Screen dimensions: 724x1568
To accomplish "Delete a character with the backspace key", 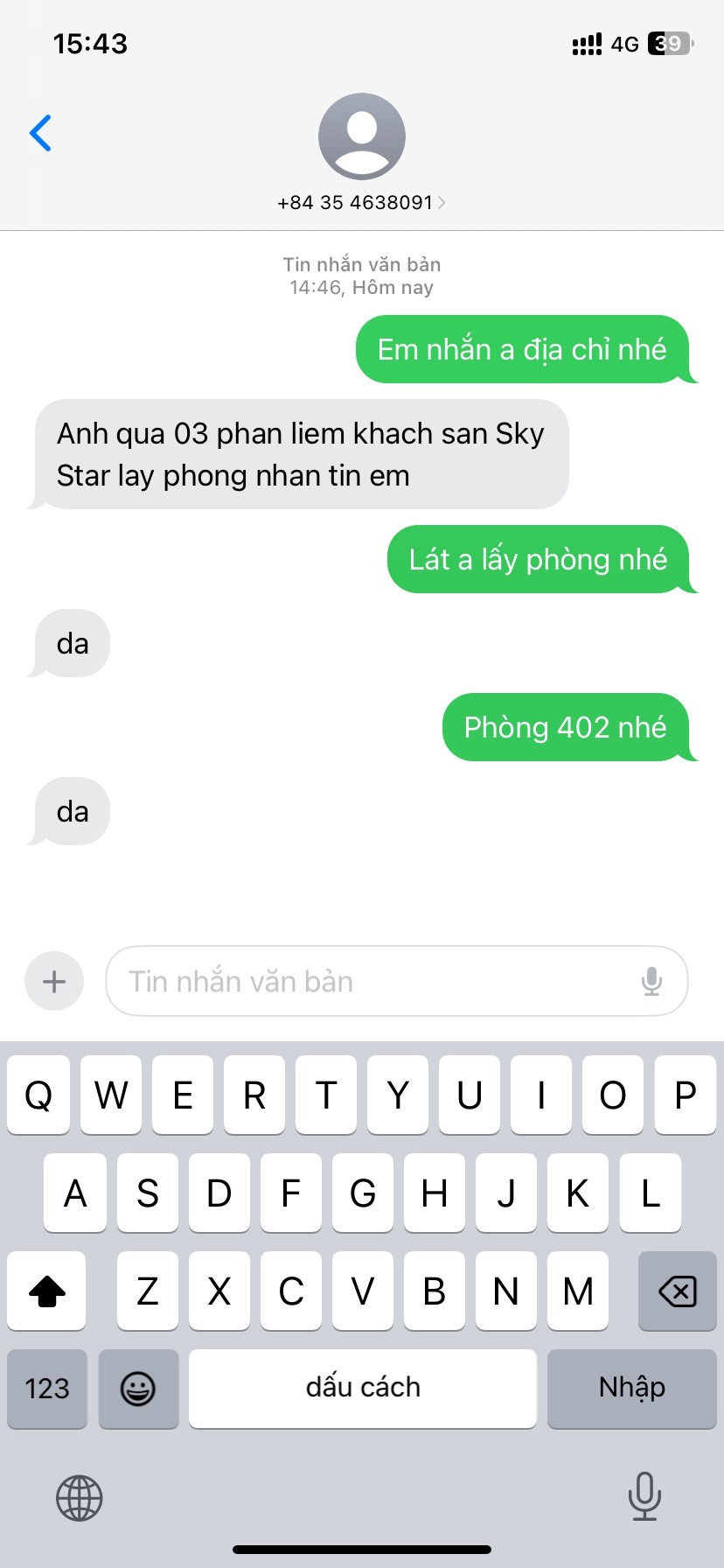I will tap(677, 1291).
